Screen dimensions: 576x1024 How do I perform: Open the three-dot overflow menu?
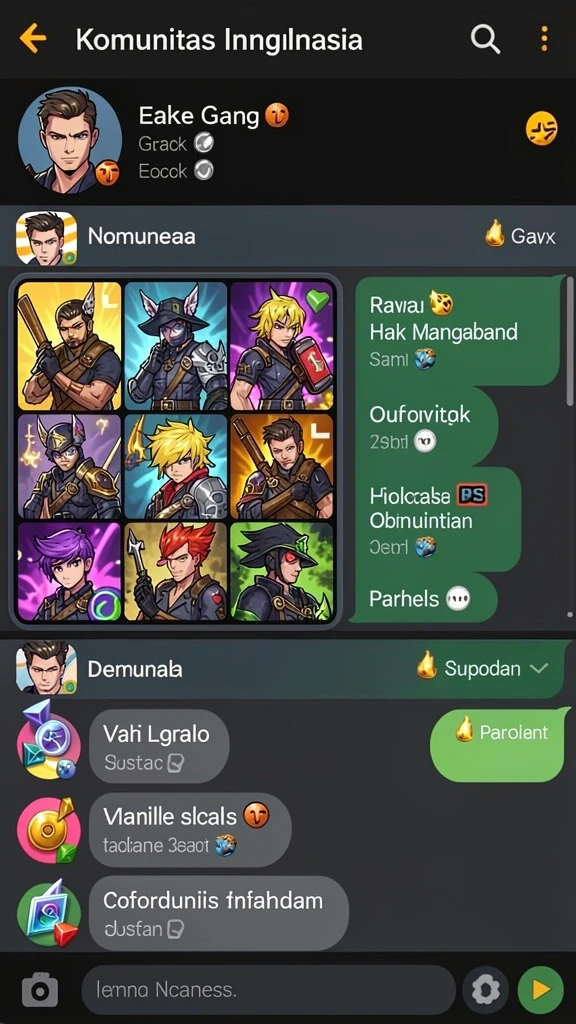544,39
